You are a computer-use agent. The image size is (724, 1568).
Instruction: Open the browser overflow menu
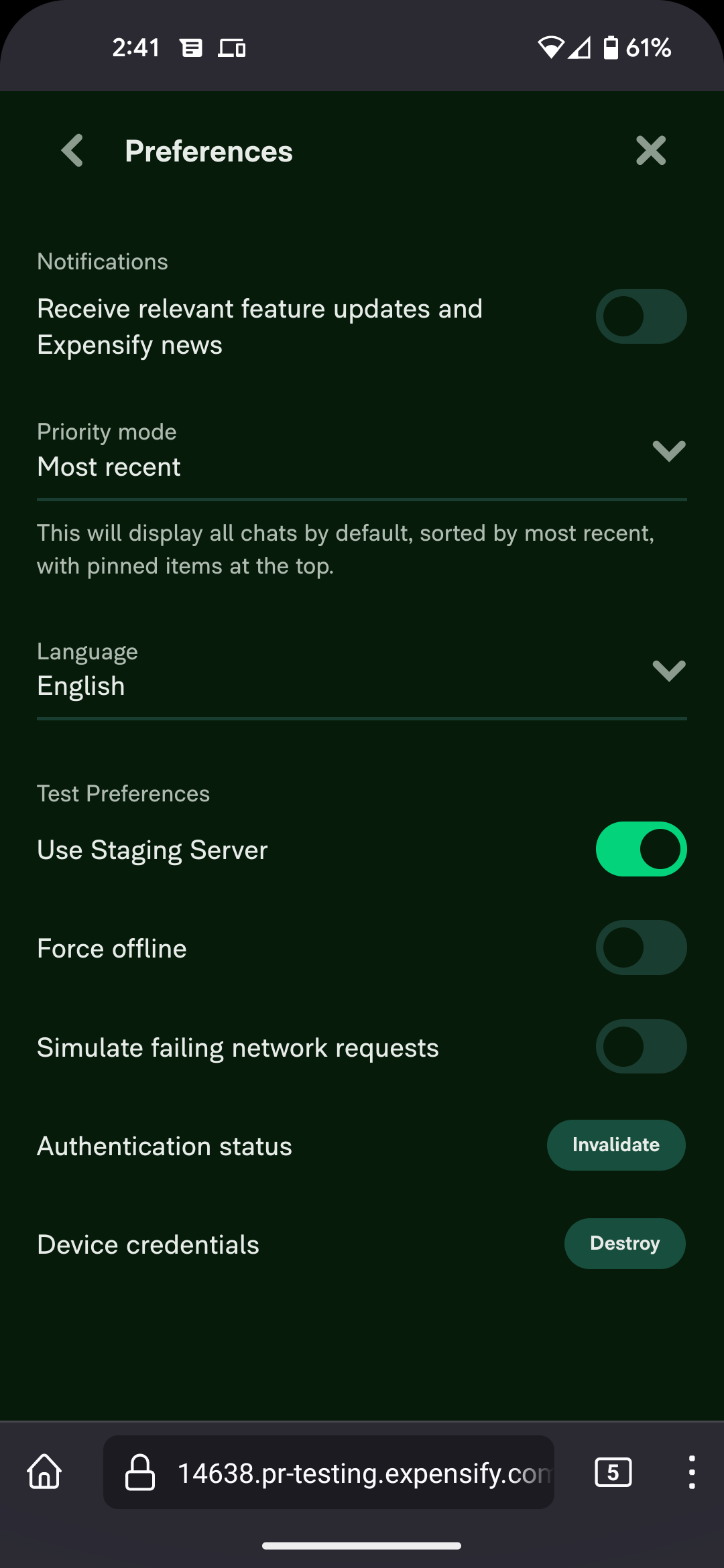(691, 1473)
